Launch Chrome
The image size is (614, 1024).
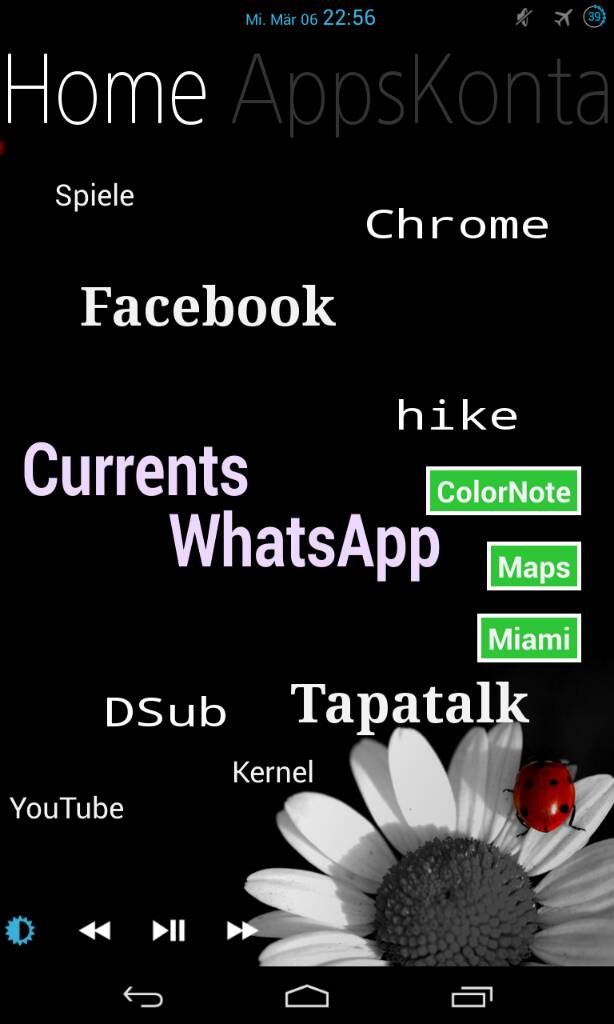457,225
